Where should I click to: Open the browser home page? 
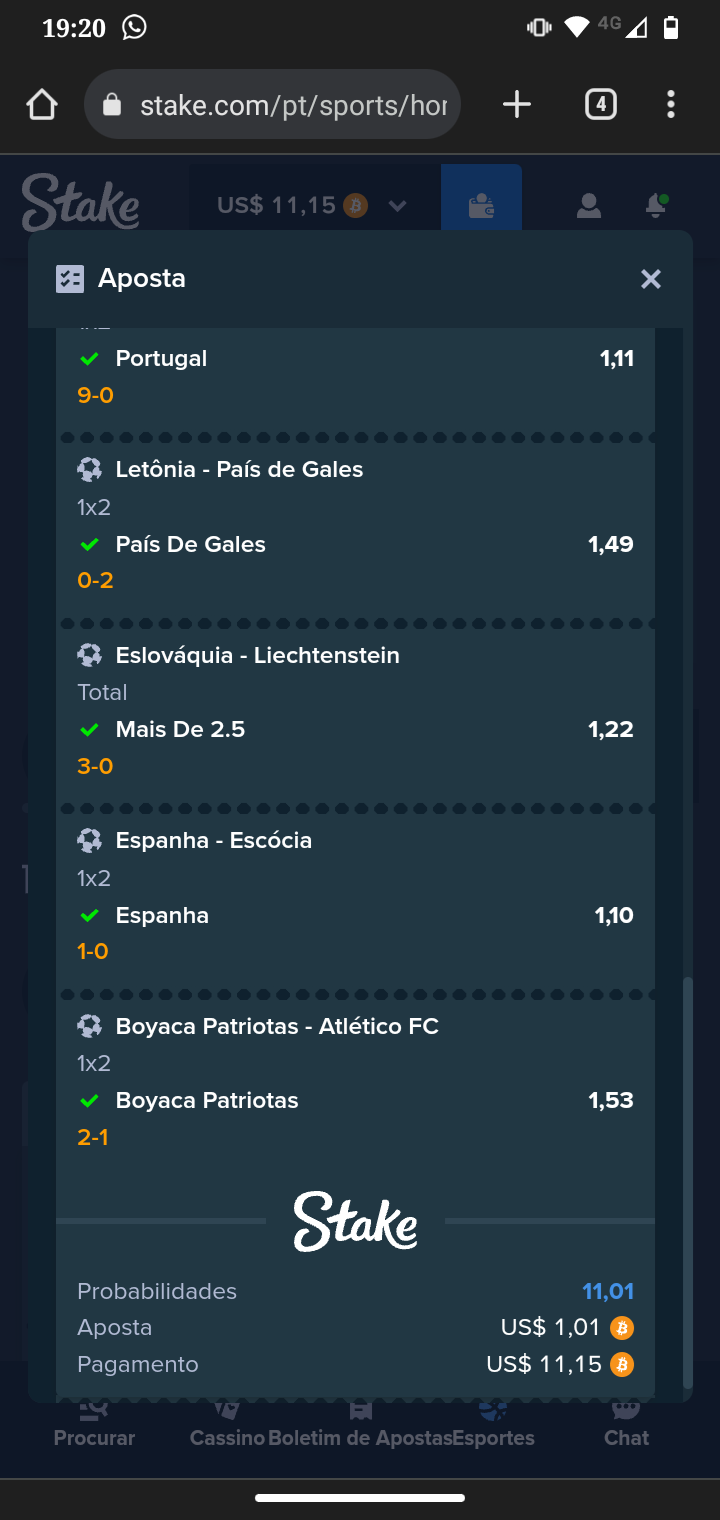tap(42, 104)
